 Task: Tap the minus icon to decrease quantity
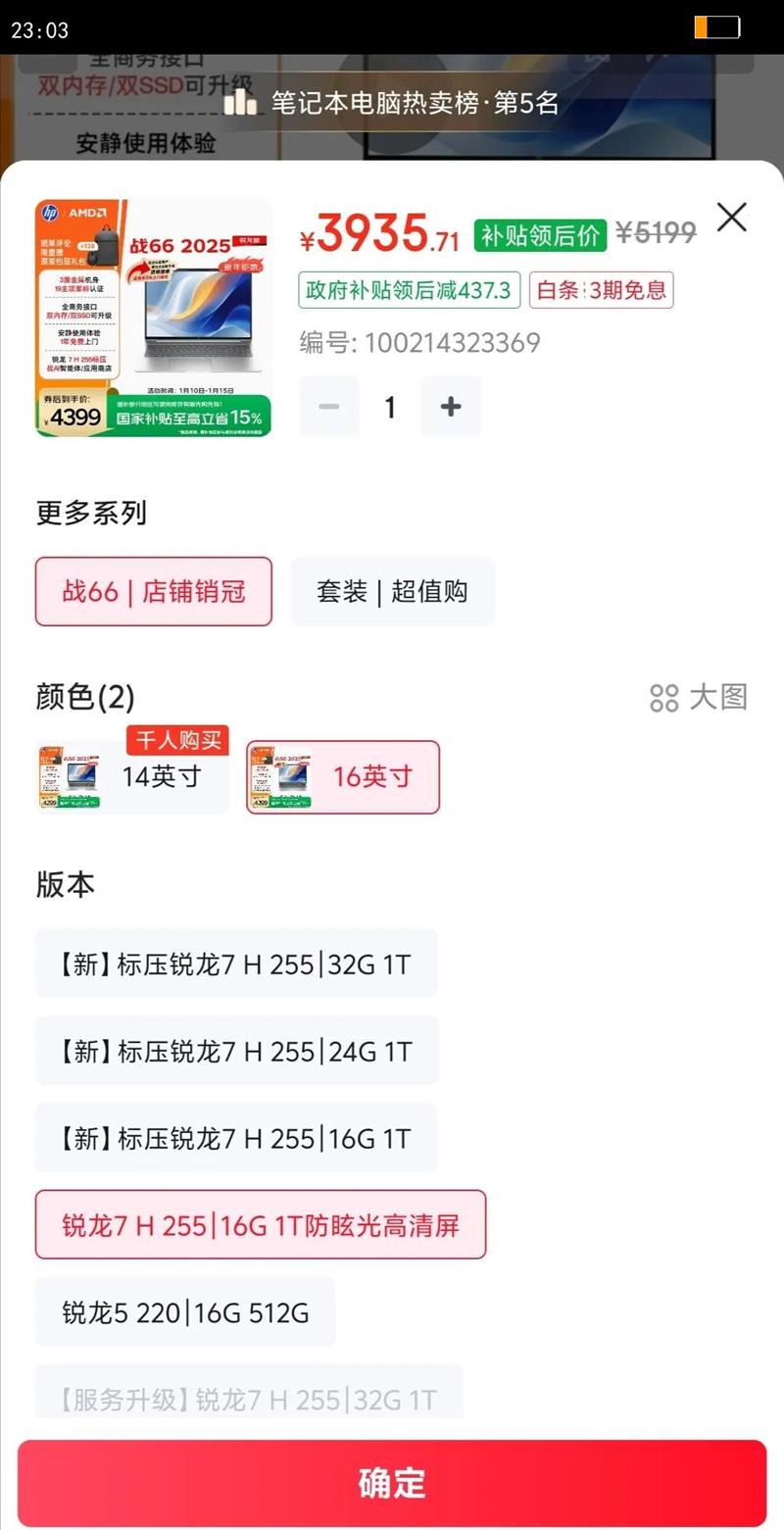point(328,406)
